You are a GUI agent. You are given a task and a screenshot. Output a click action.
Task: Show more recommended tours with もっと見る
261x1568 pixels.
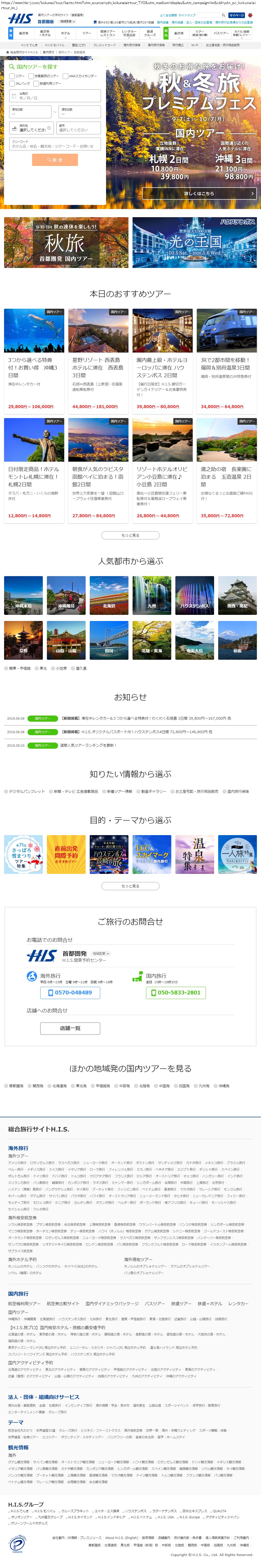130,535
